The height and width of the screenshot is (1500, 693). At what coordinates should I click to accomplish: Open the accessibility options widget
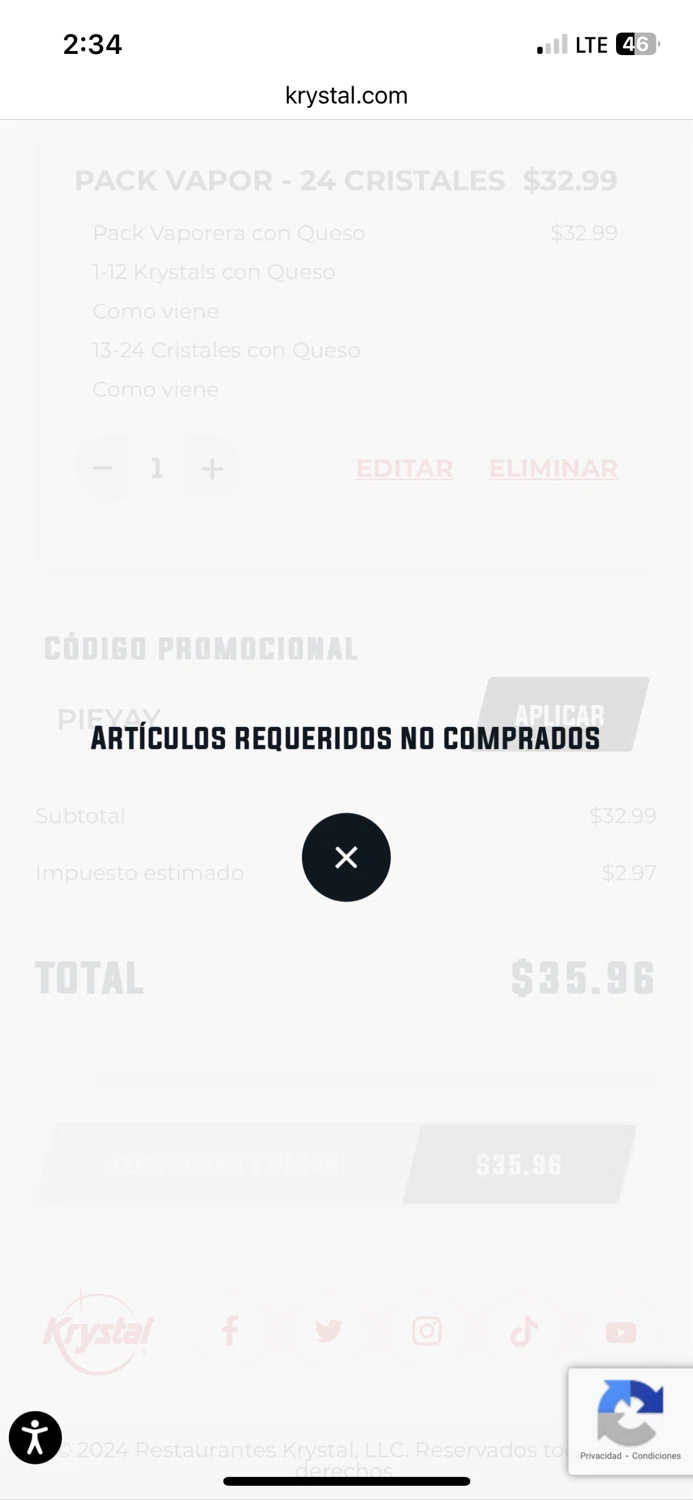(x=35, y=1437)
